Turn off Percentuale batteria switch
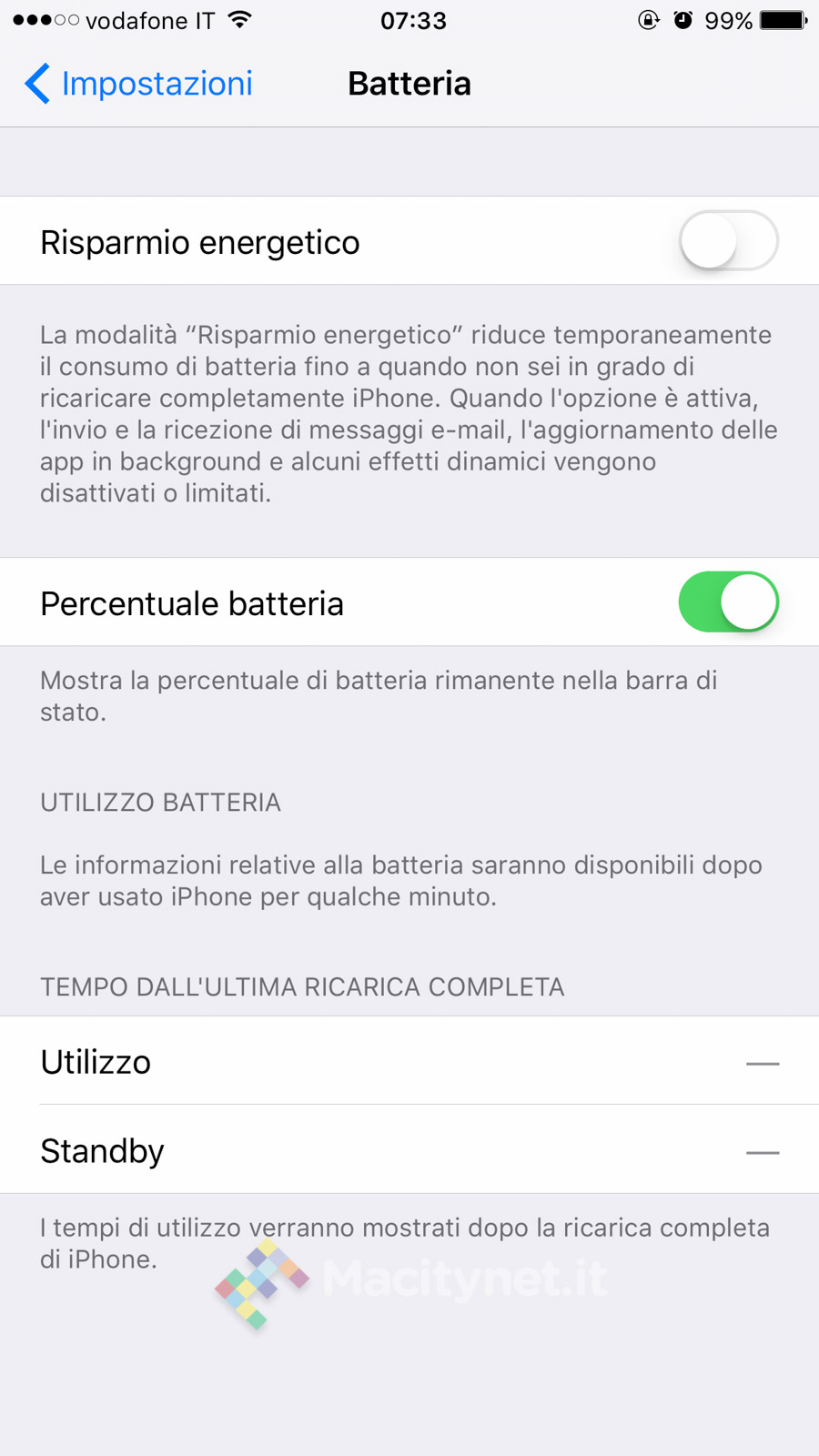This screenshot has width=819, height=1456. 728,602
